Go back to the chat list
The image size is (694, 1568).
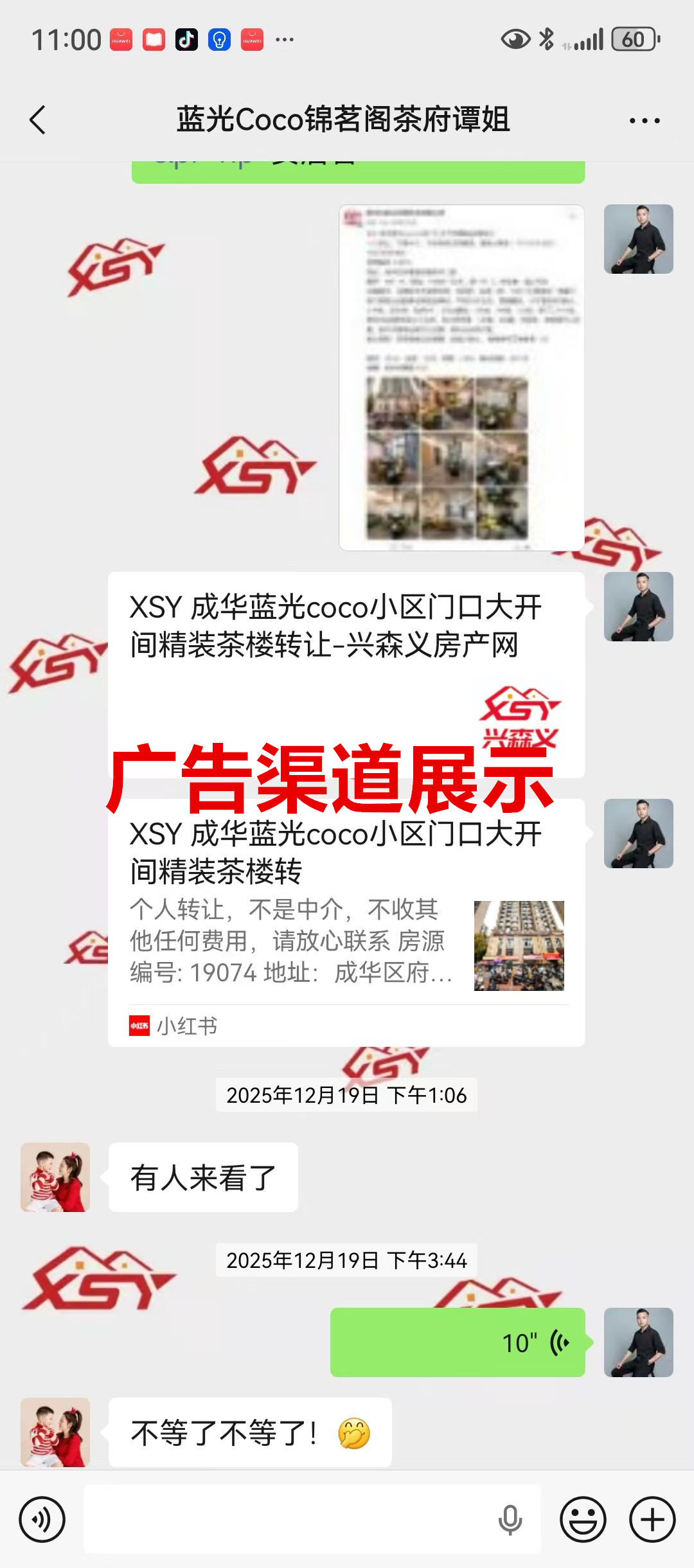38,120
